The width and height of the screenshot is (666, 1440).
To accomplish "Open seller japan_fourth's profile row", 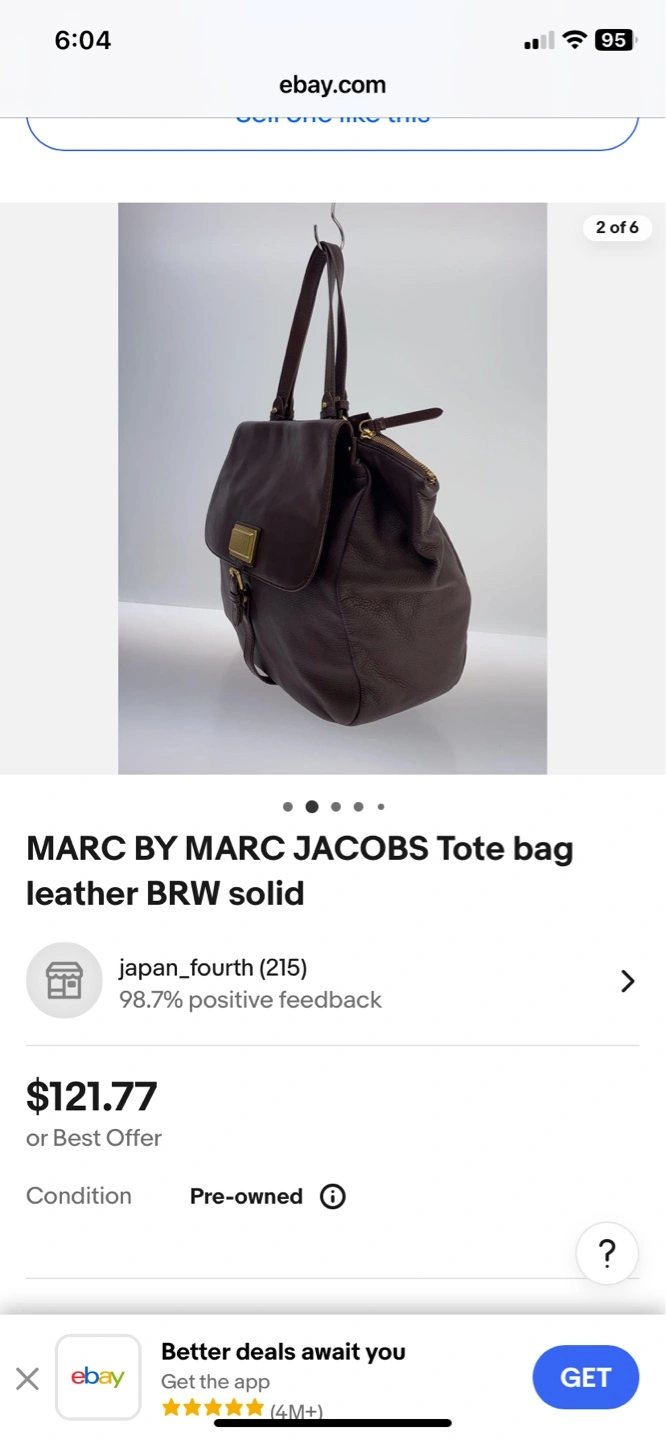I will (x=332, y=982).
